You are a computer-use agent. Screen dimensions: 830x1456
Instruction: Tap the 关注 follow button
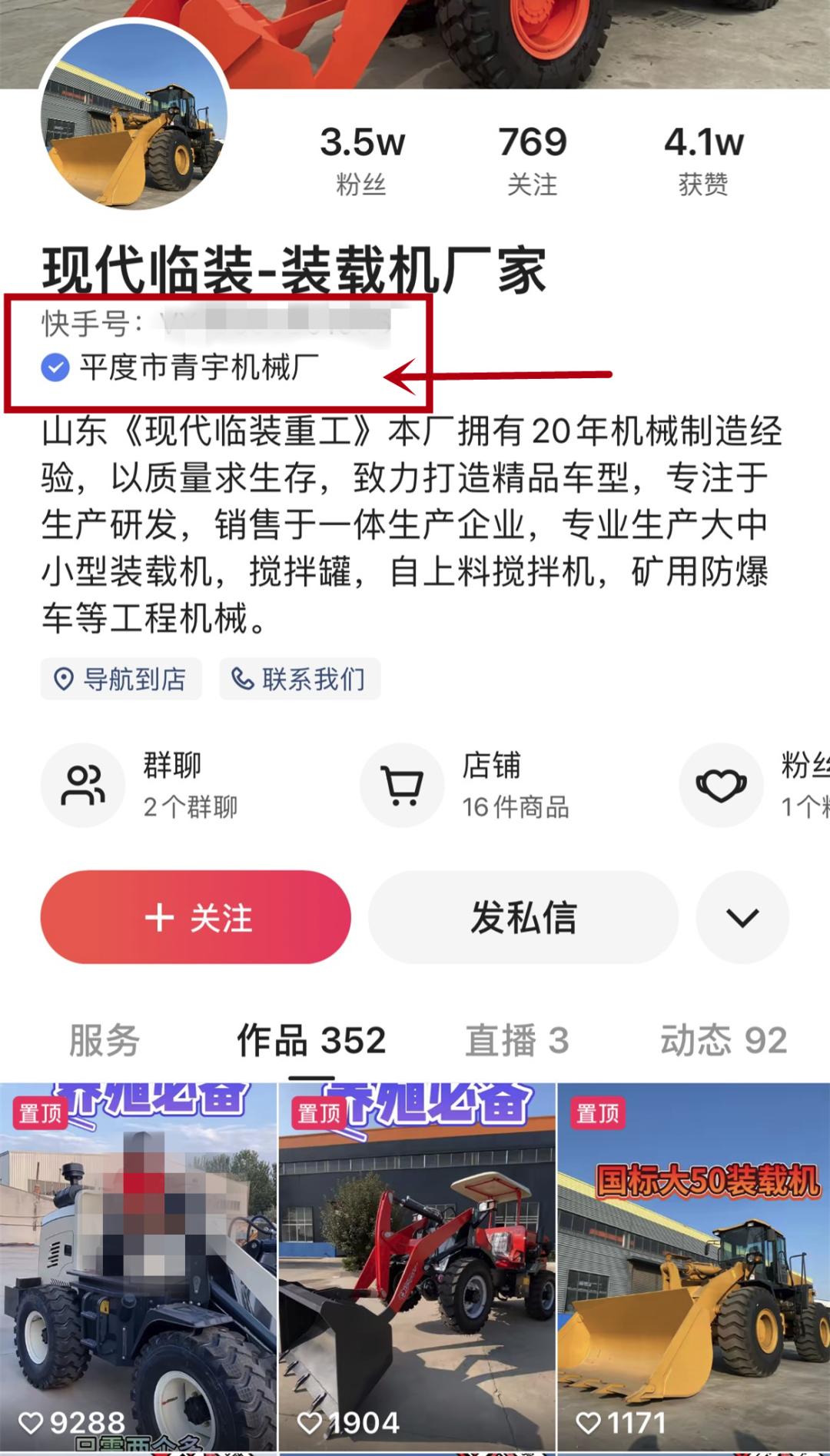pyautogui.click(x=195, y=916)
